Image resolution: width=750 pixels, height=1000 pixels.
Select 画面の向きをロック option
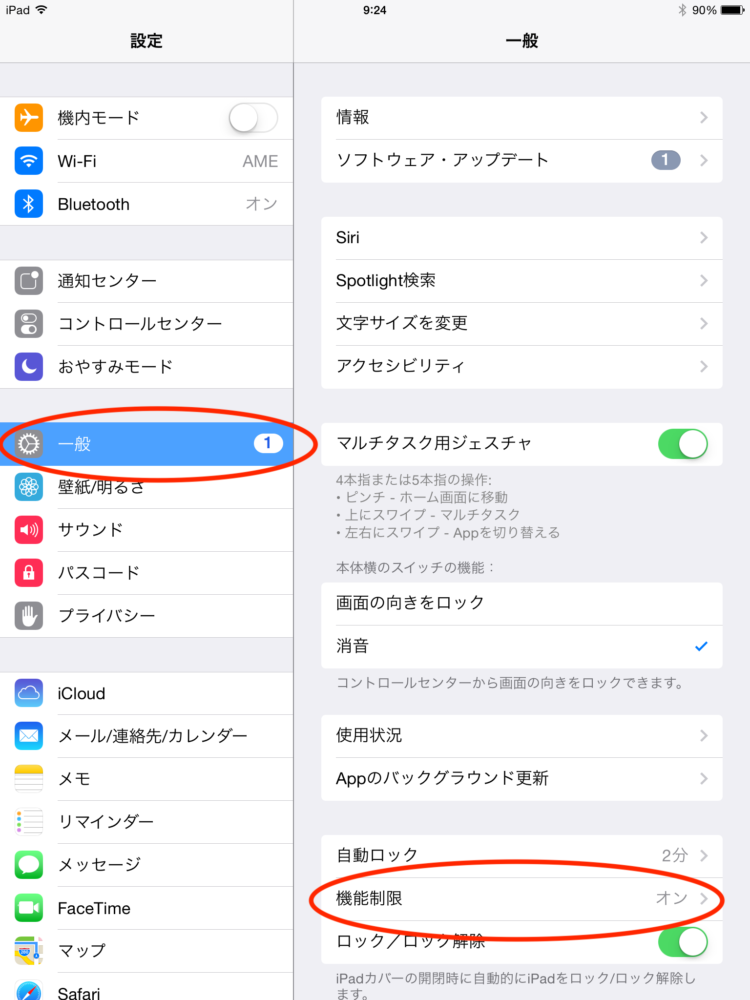[x=521, y=603]
